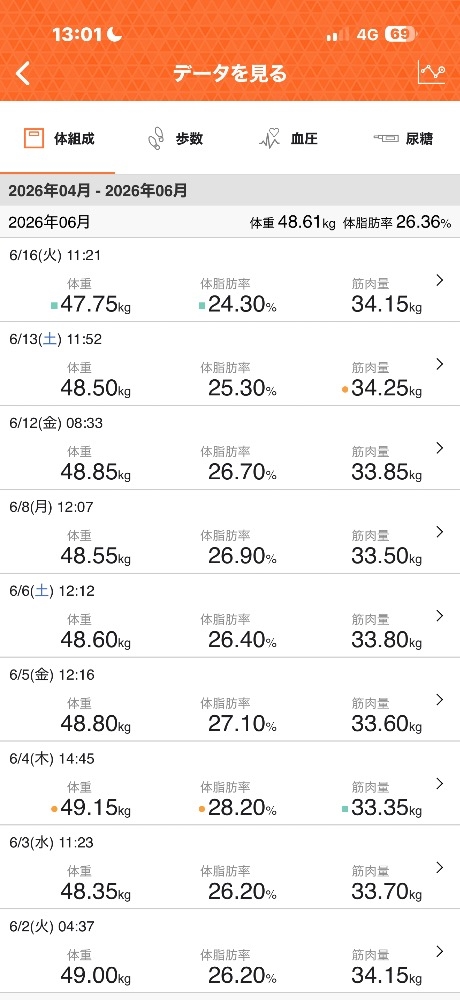Open the 6/16(火) 11:21 record
Screen dimensions: 460x1000
pos(230,280)
